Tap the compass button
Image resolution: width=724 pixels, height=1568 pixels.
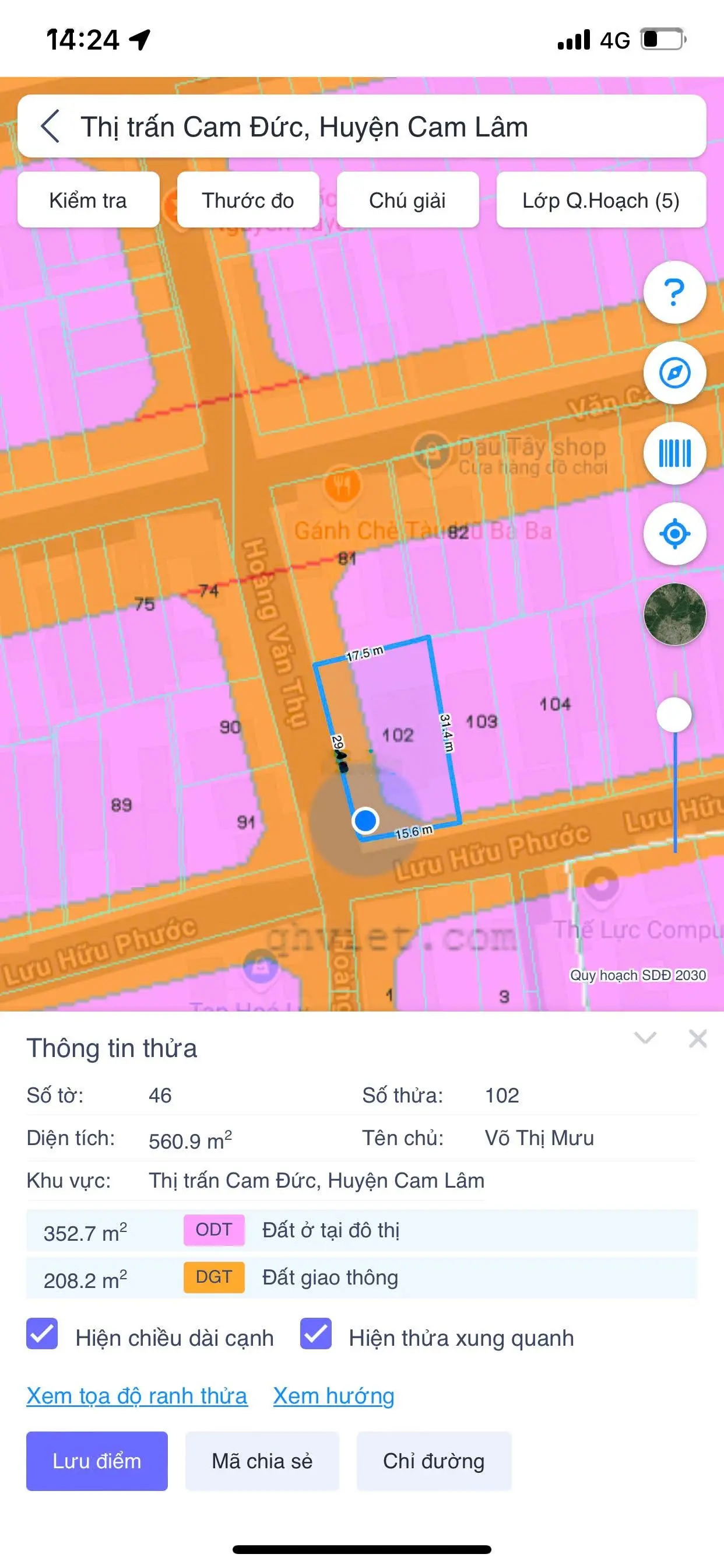[x=674, y=373]
